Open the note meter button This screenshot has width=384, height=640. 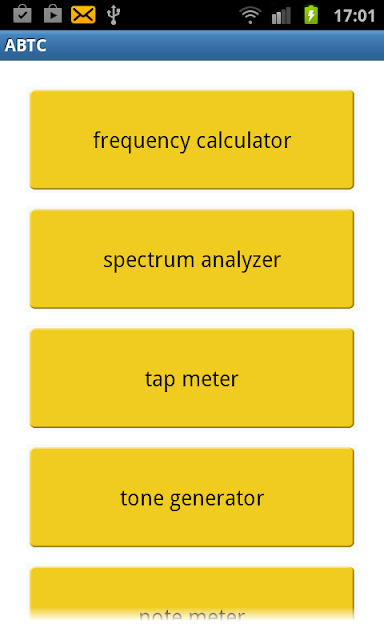192,594
